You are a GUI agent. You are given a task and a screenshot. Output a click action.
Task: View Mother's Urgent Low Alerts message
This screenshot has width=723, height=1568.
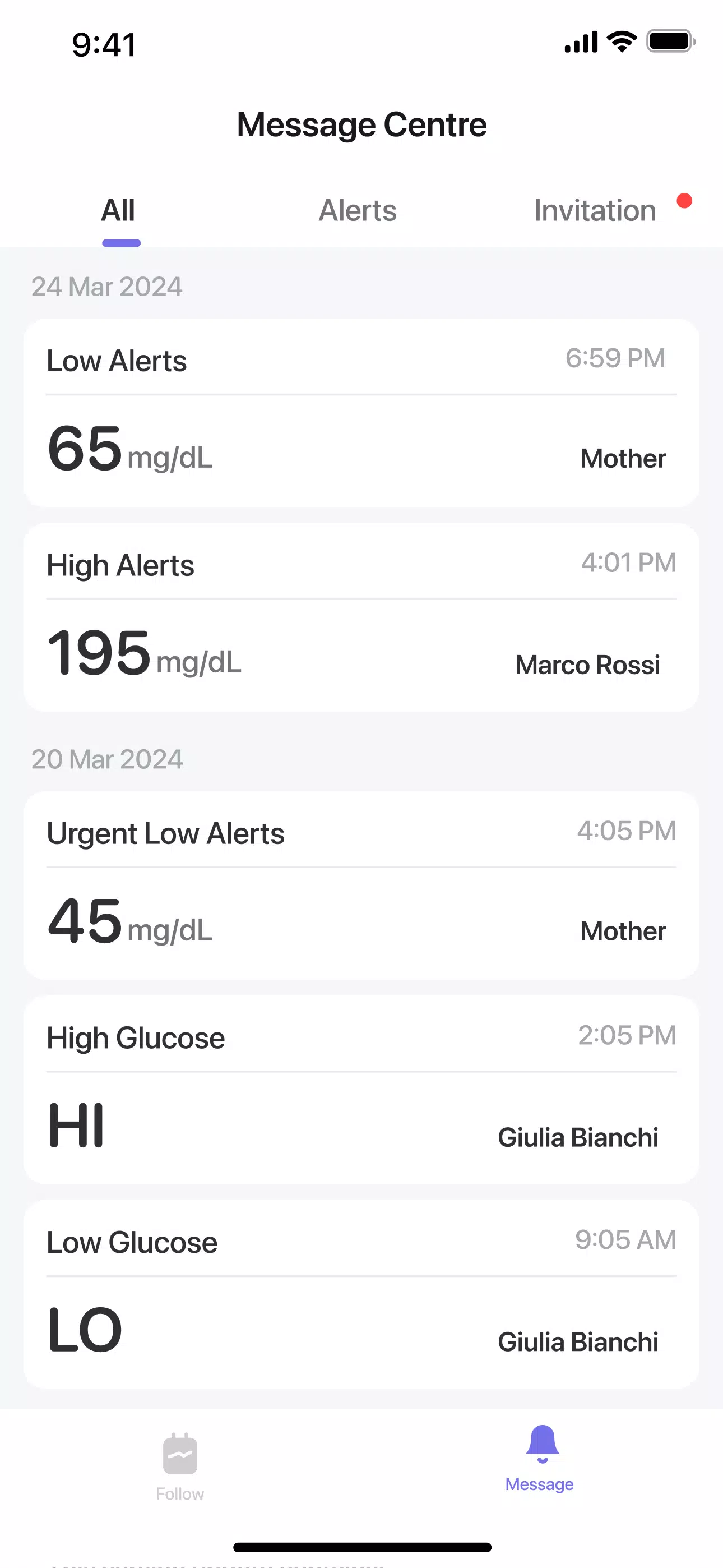coord(361,885)
